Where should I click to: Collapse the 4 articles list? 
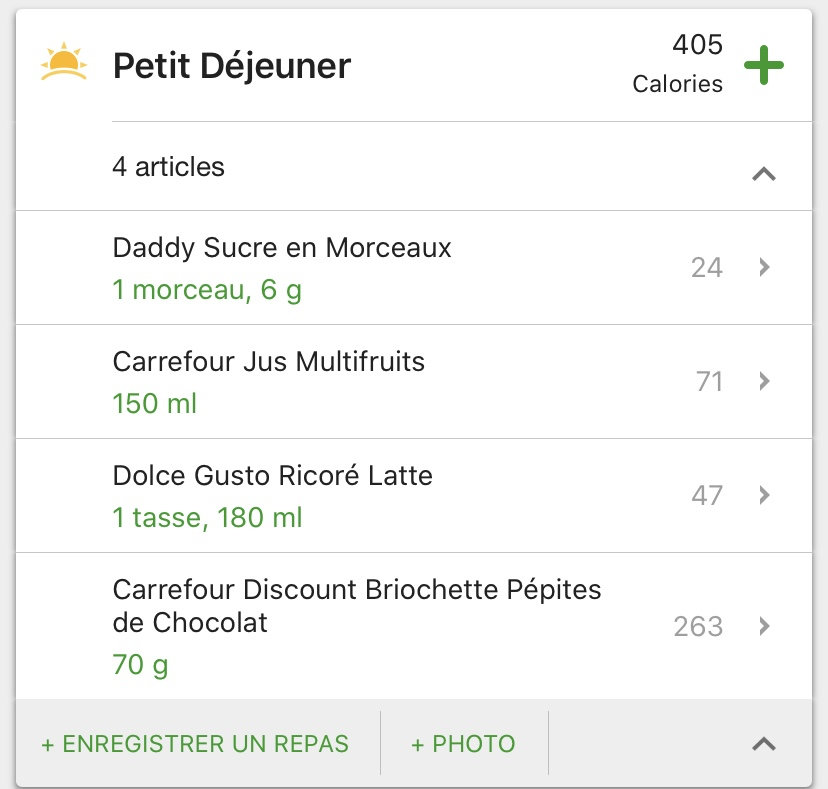click(763, 173)
